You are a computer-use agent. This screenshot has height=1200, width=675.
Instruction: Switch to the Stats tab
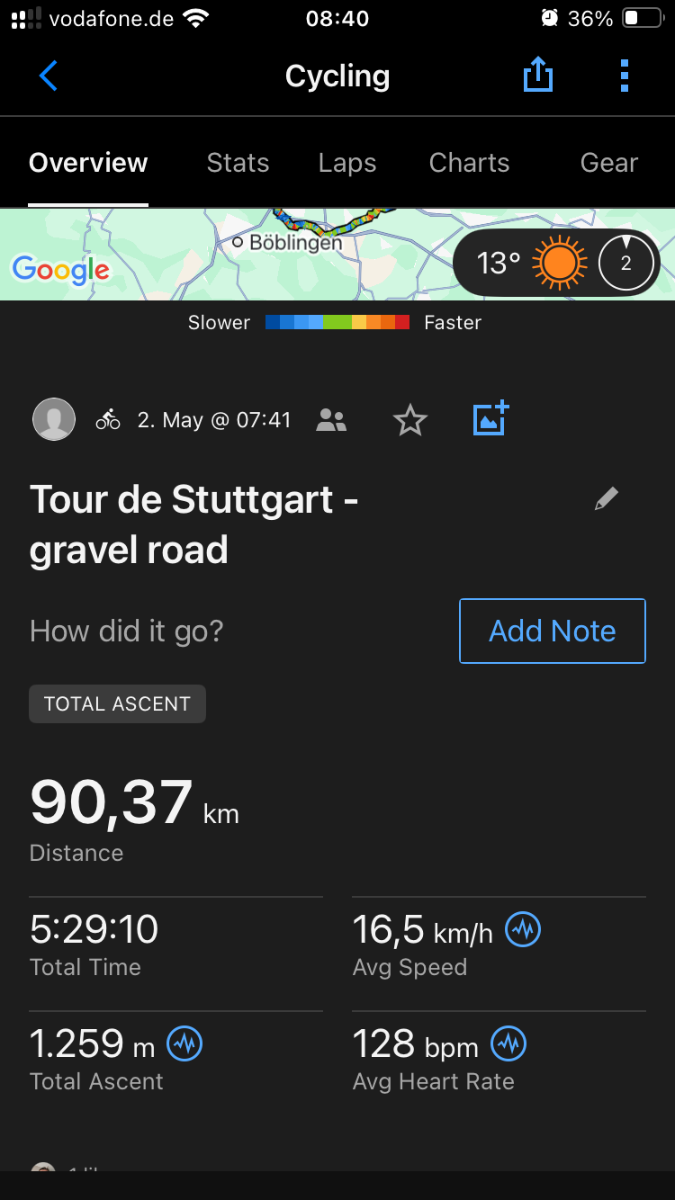pos(238,163)
